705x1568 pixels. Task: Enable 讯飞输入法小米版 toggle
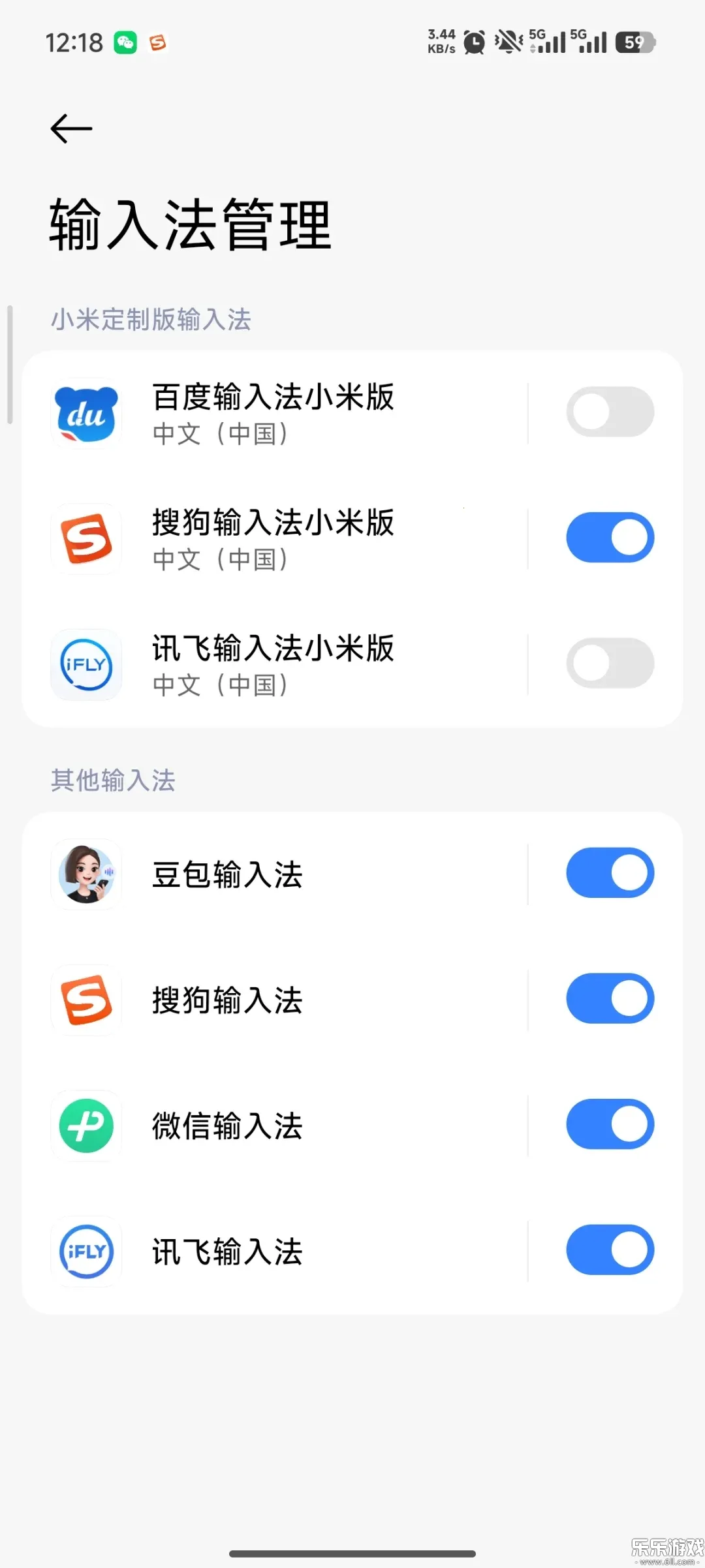coord(609,663)
